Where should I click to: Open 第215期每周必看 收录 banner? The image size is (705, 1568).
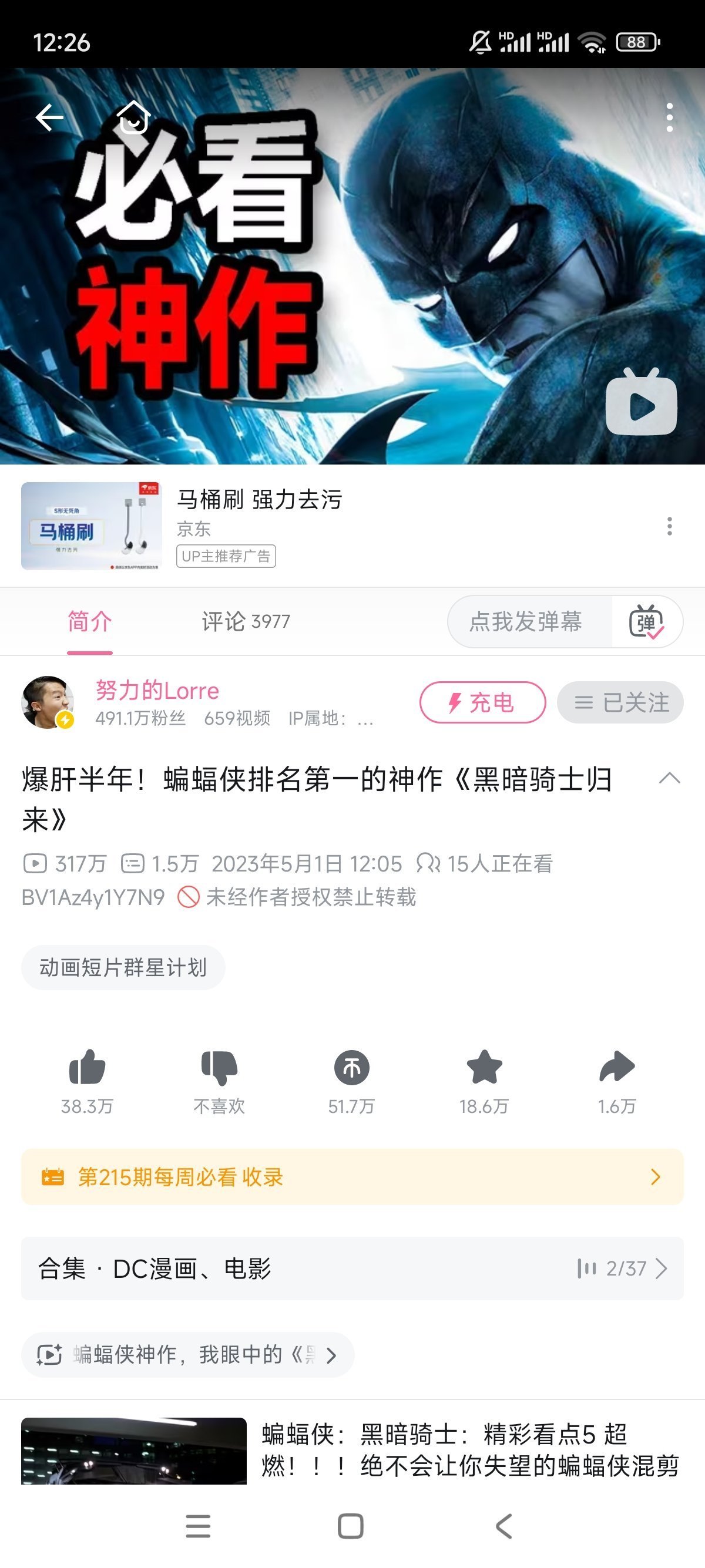[352, 1177]
